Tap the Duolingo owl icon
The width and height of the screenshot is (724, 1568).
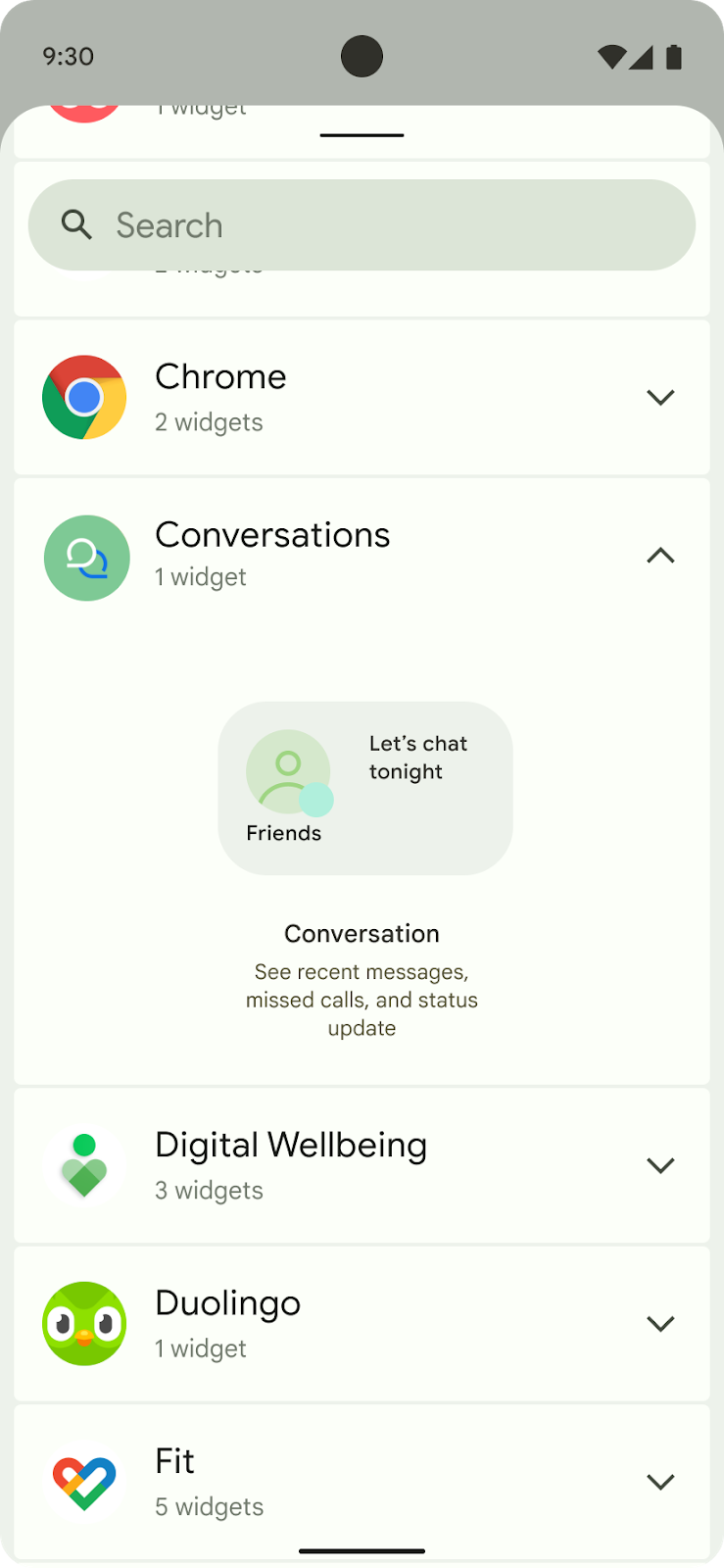(x=84, y=1324)
